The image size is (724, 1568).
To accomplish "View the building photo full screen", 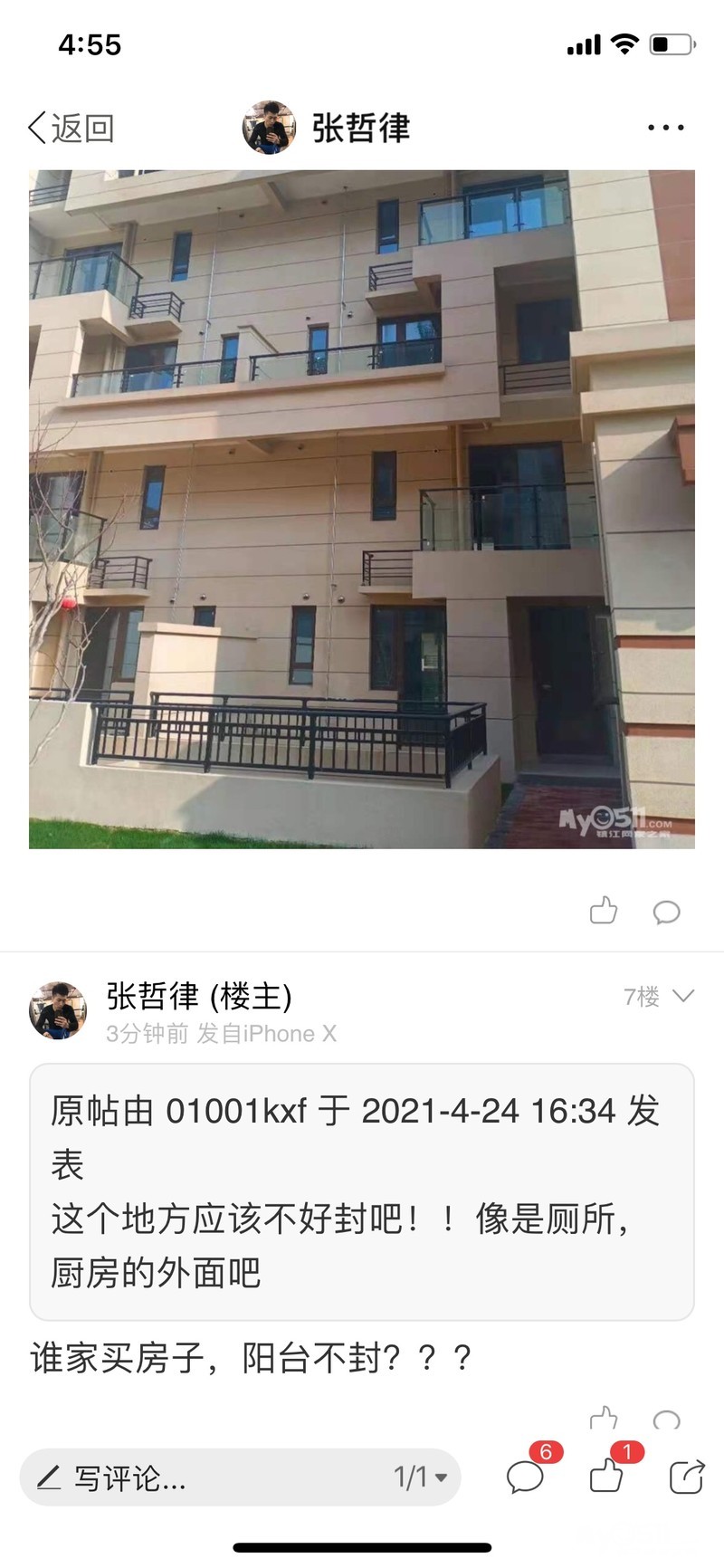I will 362,509.
